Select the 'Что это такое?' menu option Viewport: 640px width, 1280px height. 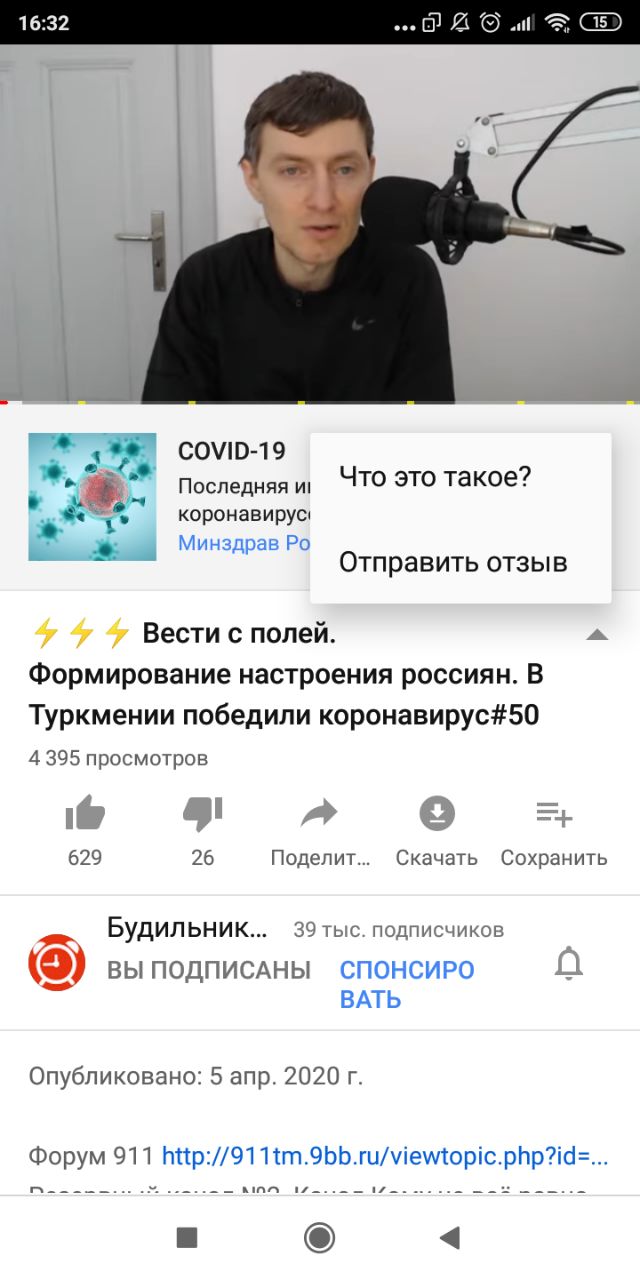click(x=434, y=477)
